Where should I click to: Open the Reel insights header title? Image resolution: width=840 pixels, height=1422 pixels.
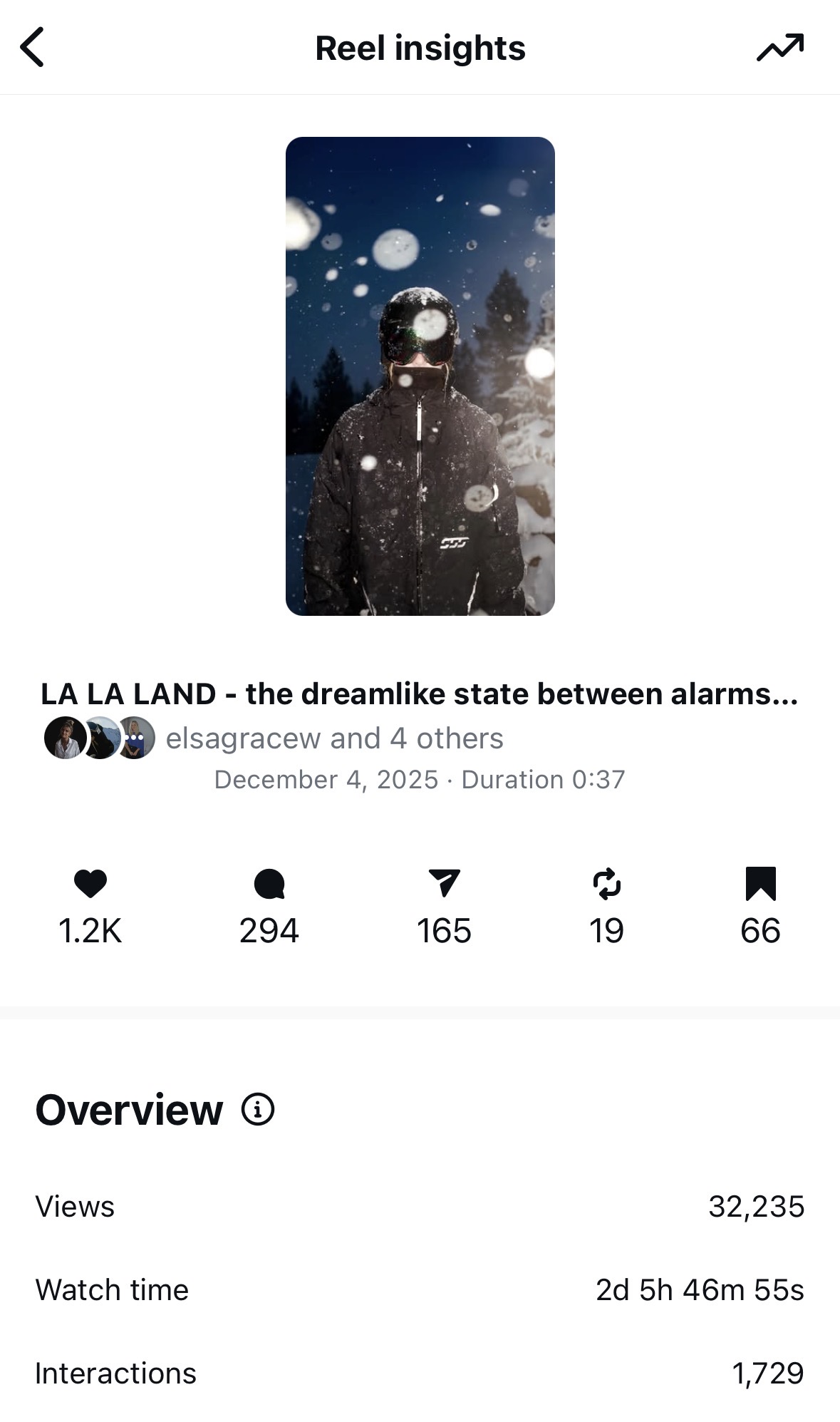420,48
